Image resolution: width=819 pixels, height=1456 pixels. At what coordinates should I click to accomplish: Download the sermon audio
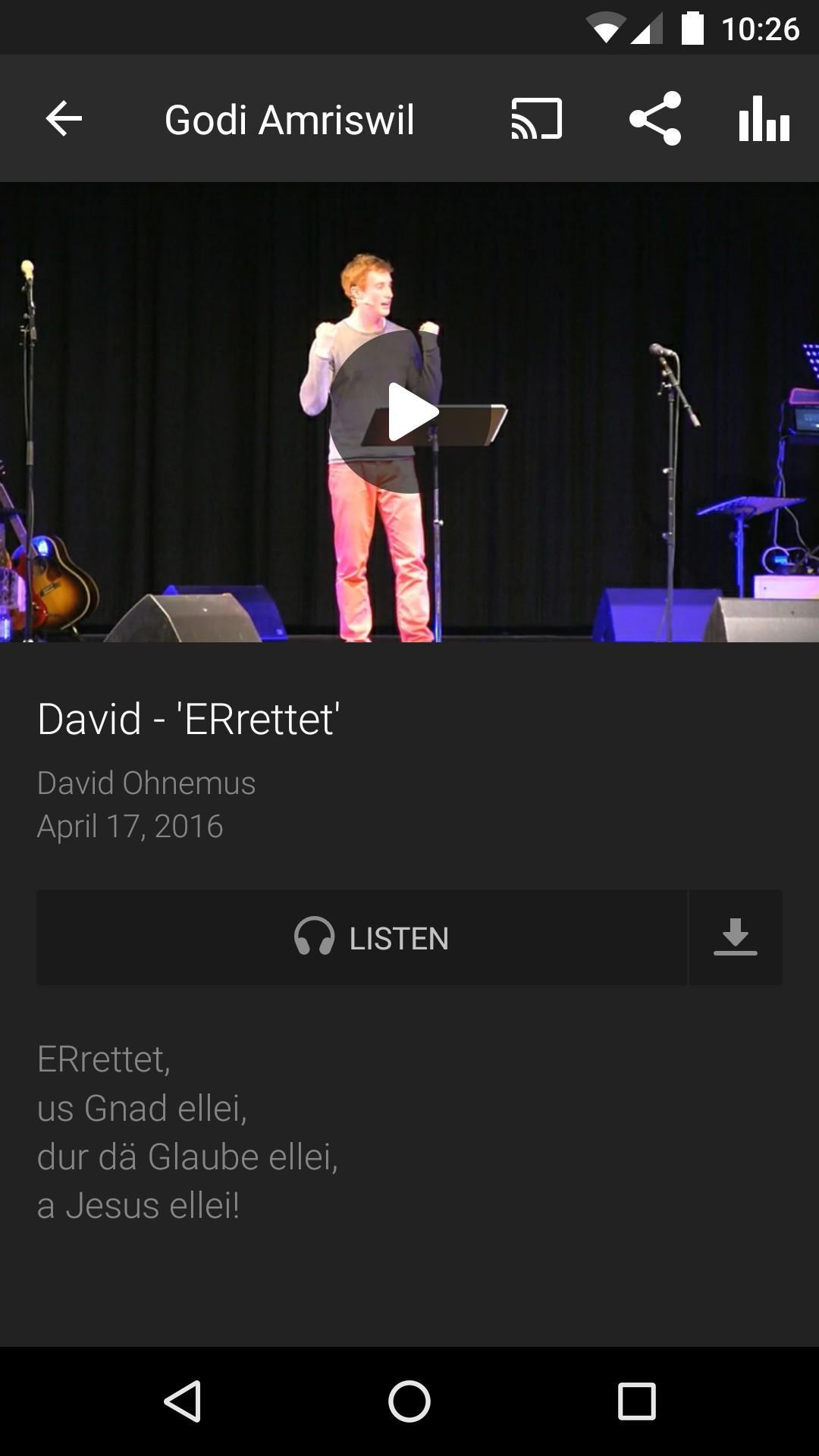[735, 938]
